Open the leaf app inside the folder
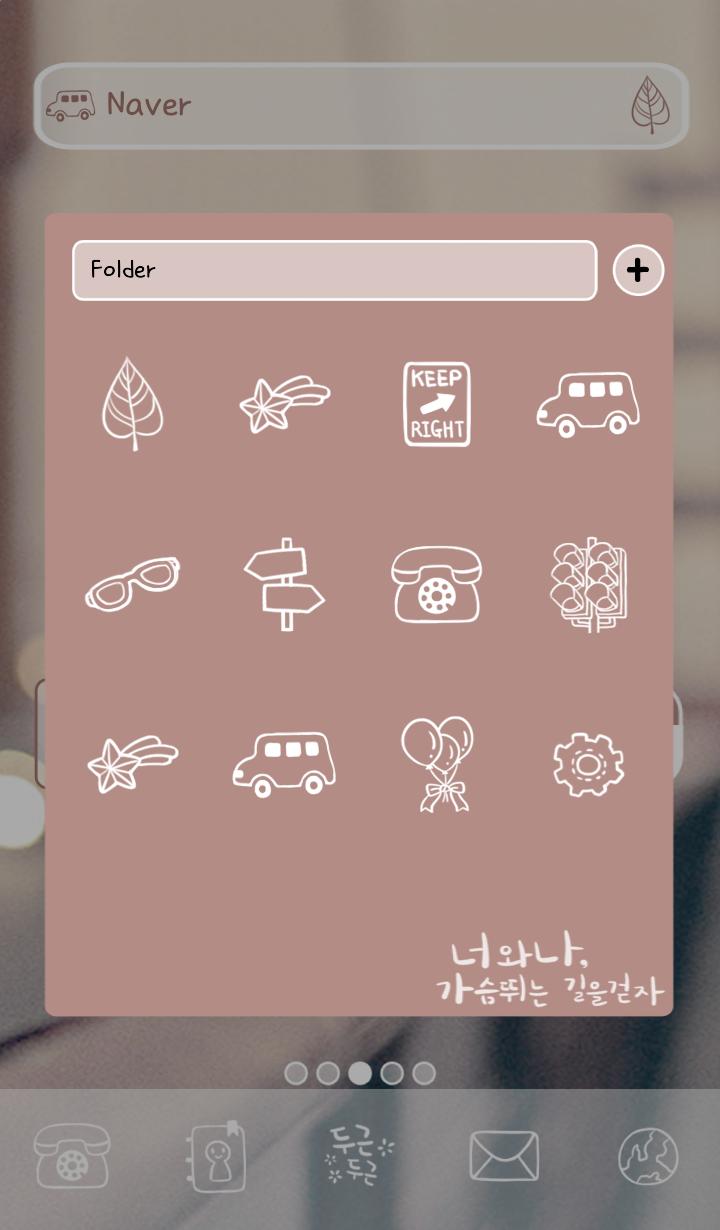Screen dimensions: 720x1230 click(132, 404)
